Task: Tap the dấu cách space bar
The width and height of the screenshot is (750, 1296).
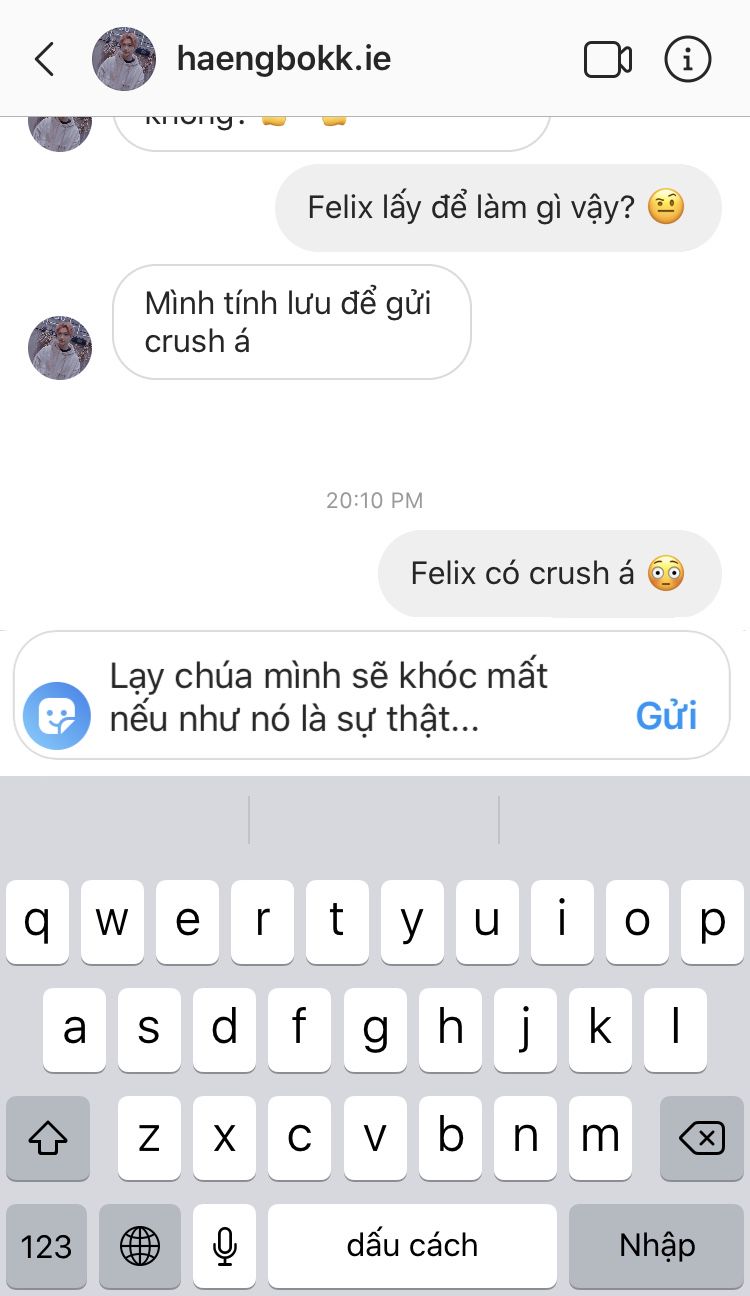Action: point(412,1246)
